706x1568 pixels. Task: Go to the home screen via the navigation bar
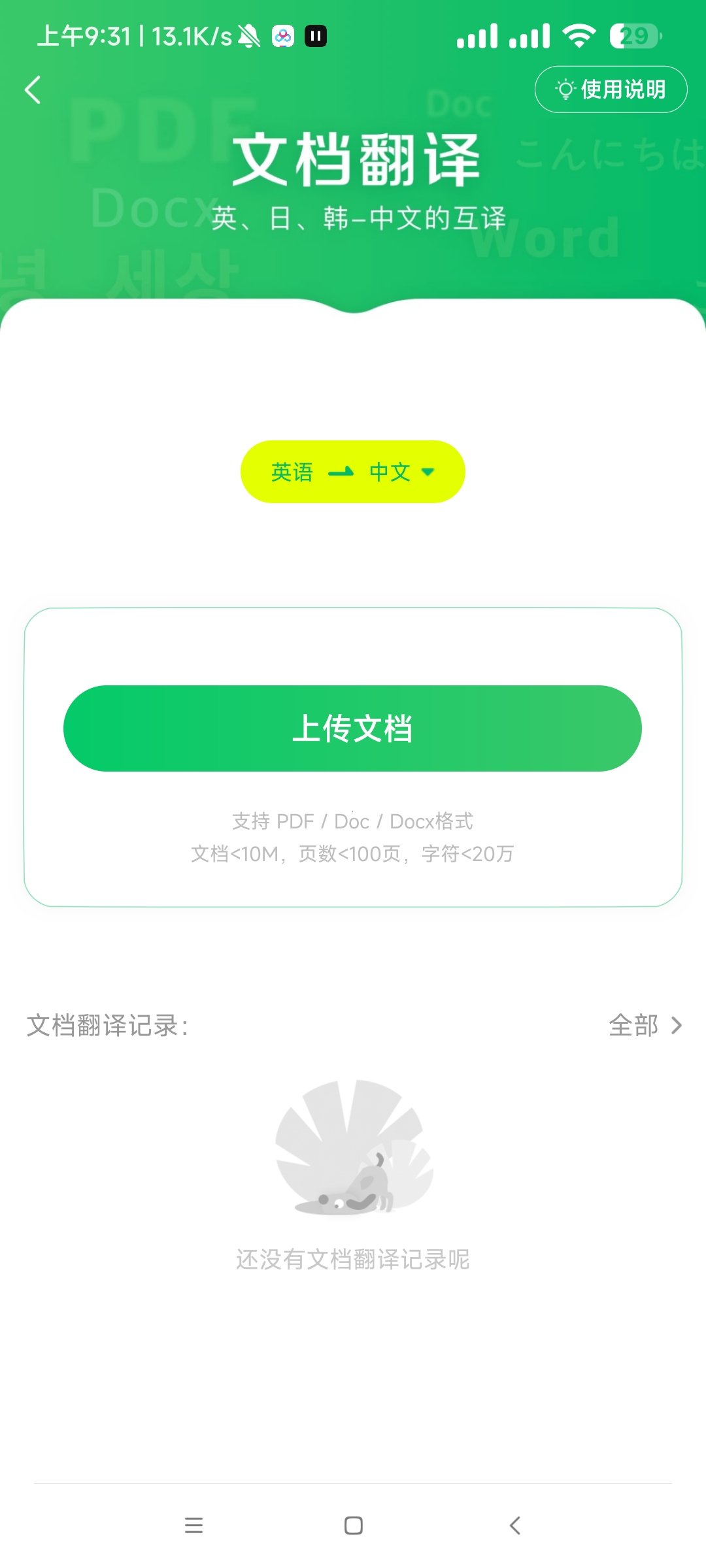[354, 1526]
